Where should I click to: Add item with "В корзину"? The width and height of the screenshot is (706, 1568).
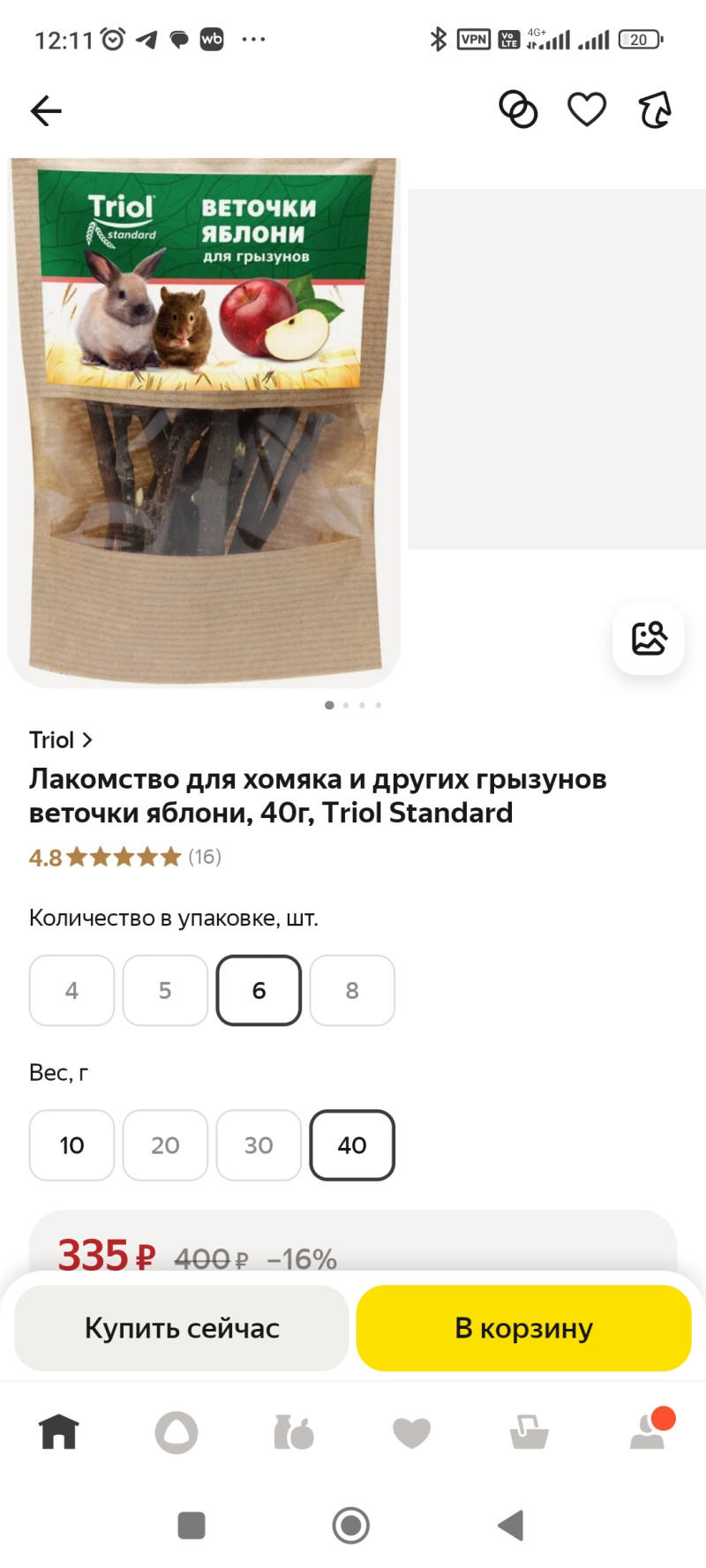click(523, 1327)
